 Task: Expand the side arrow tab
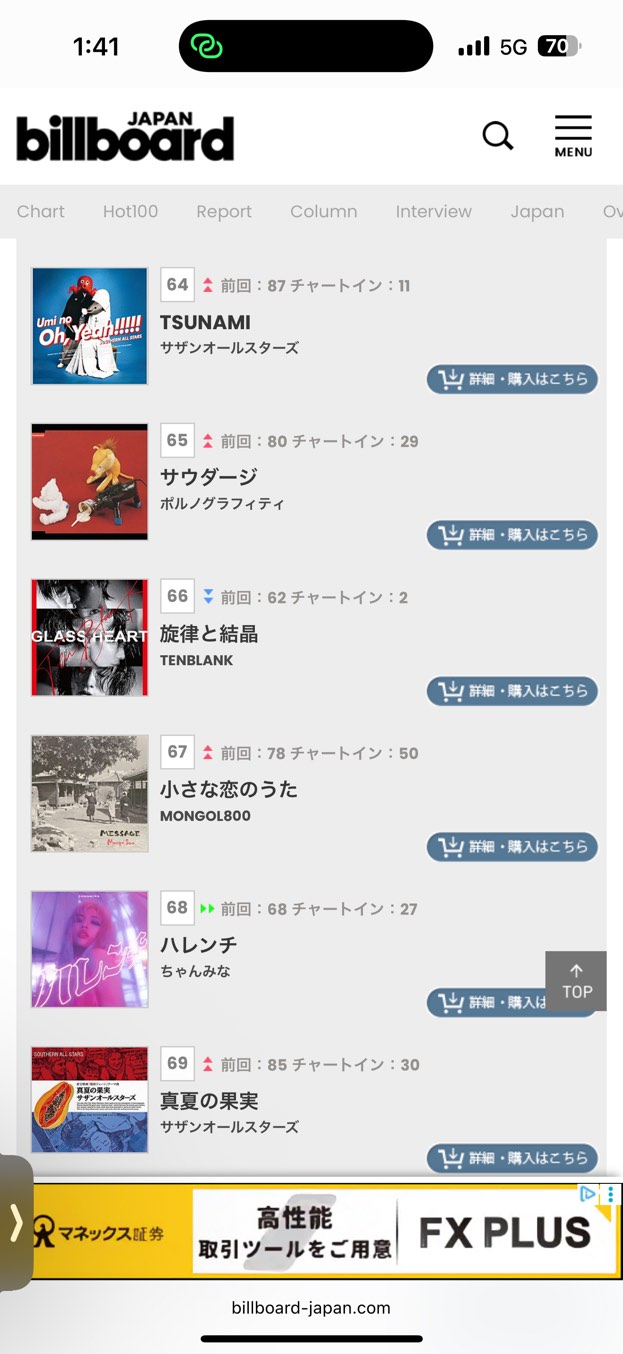click(x=16, y=1222)
